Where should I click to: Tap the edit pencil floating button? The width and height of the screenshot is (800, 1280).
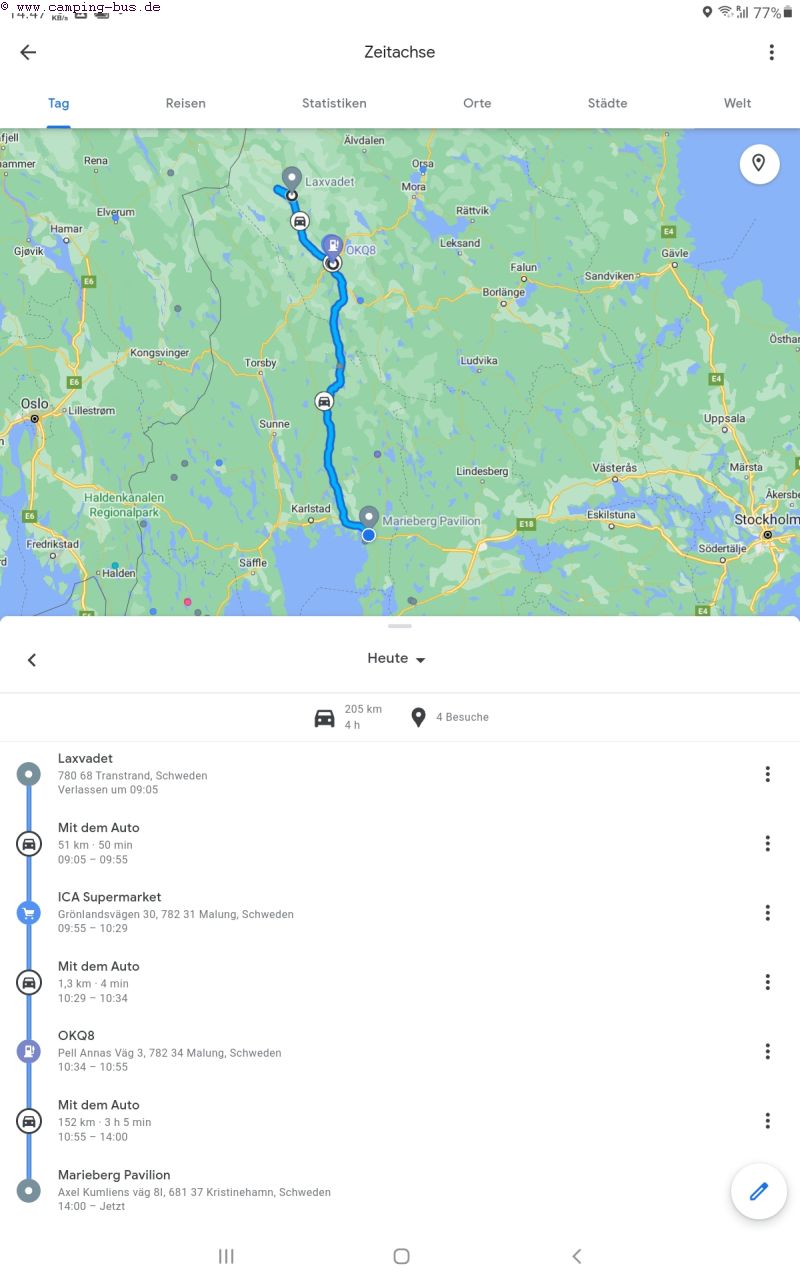coord(759,1191)
